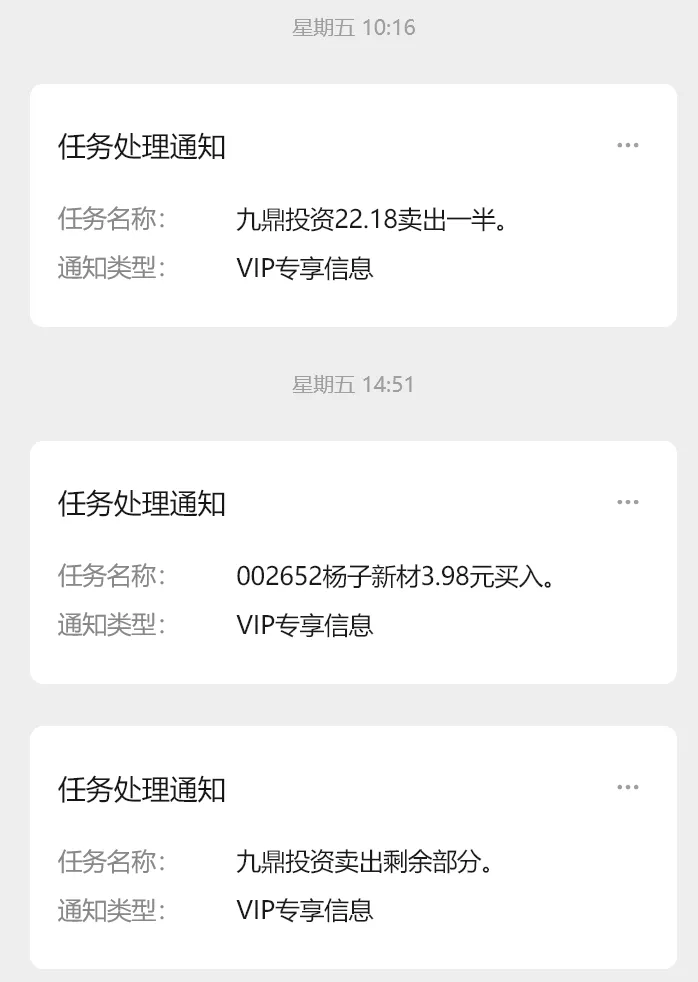698x982 pixels.
Task: Open more options on 九鼎投资22.18卖出一半 card
Action: [627, 146]
